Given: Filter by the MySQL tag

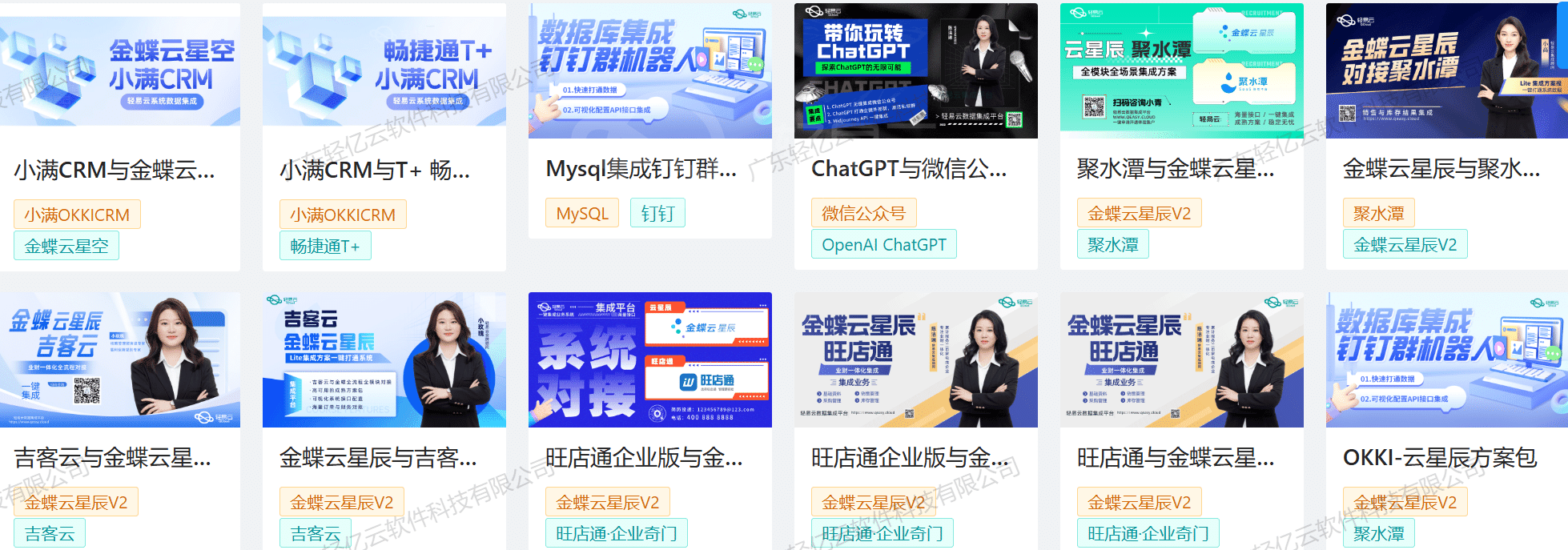Looking at the screenshot, I should tap(582, 214).
